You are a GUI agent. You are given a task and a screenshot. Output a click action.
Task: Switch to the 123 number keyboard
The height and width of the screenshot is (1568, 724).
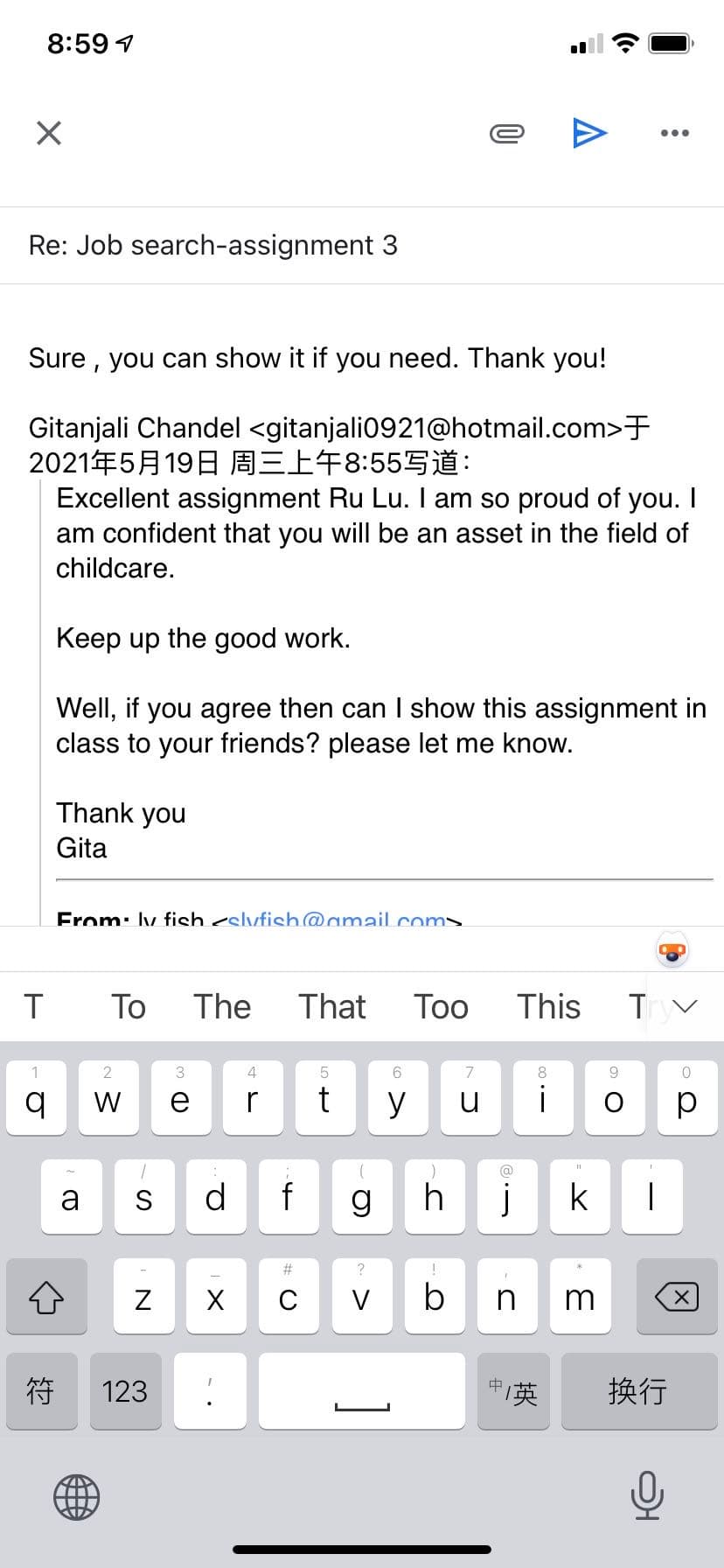pyautogui.click(x=125, y=1391)
